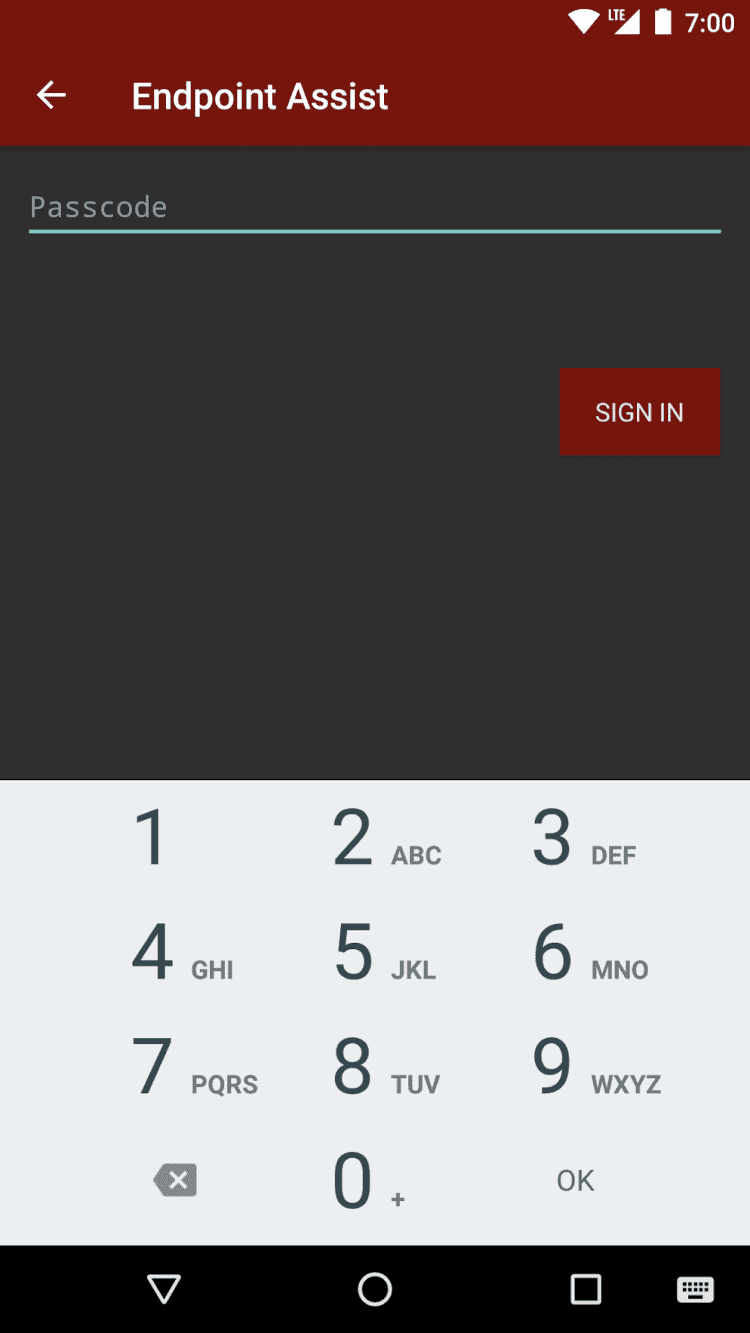The image size is (750, 1333).
Task: Delete a digit with the backspace key
Action: pyautogui.click(x=175, y=1180)
